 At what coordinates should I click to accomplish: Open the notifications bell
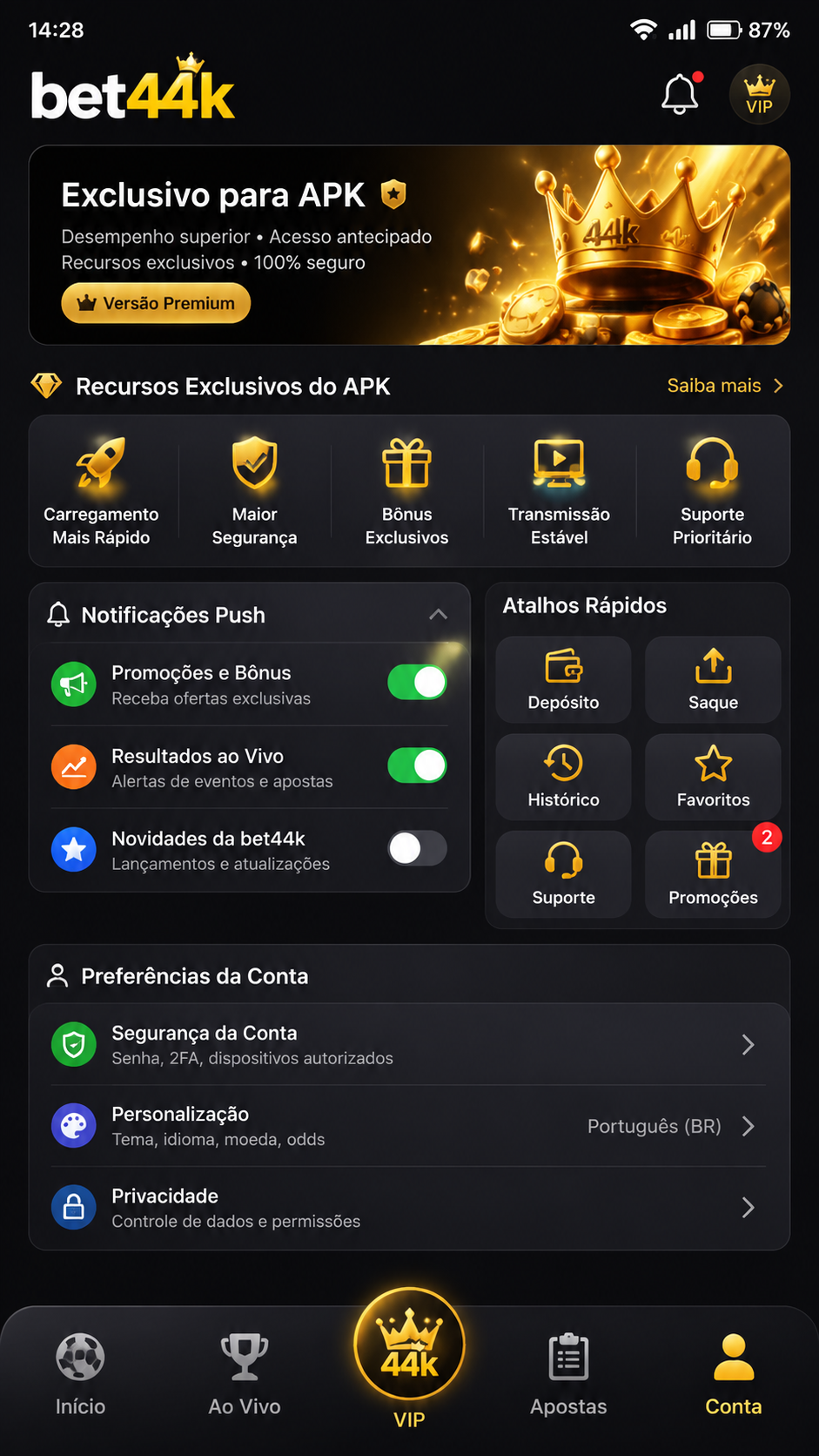tap(681, 94)
